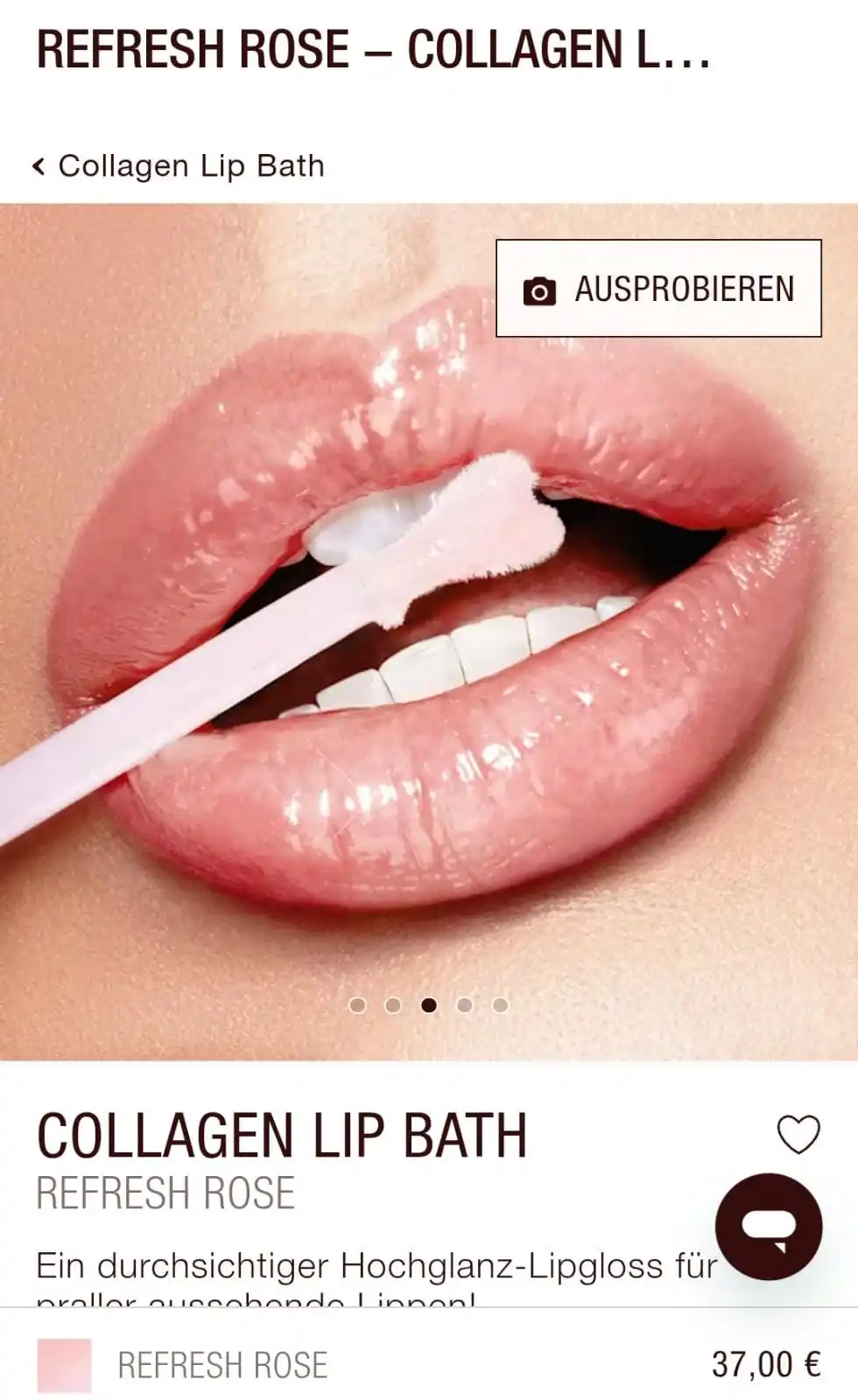Jump to the last product image dot
Screen dimensions: 858x1400
[x=500, y=1004]
